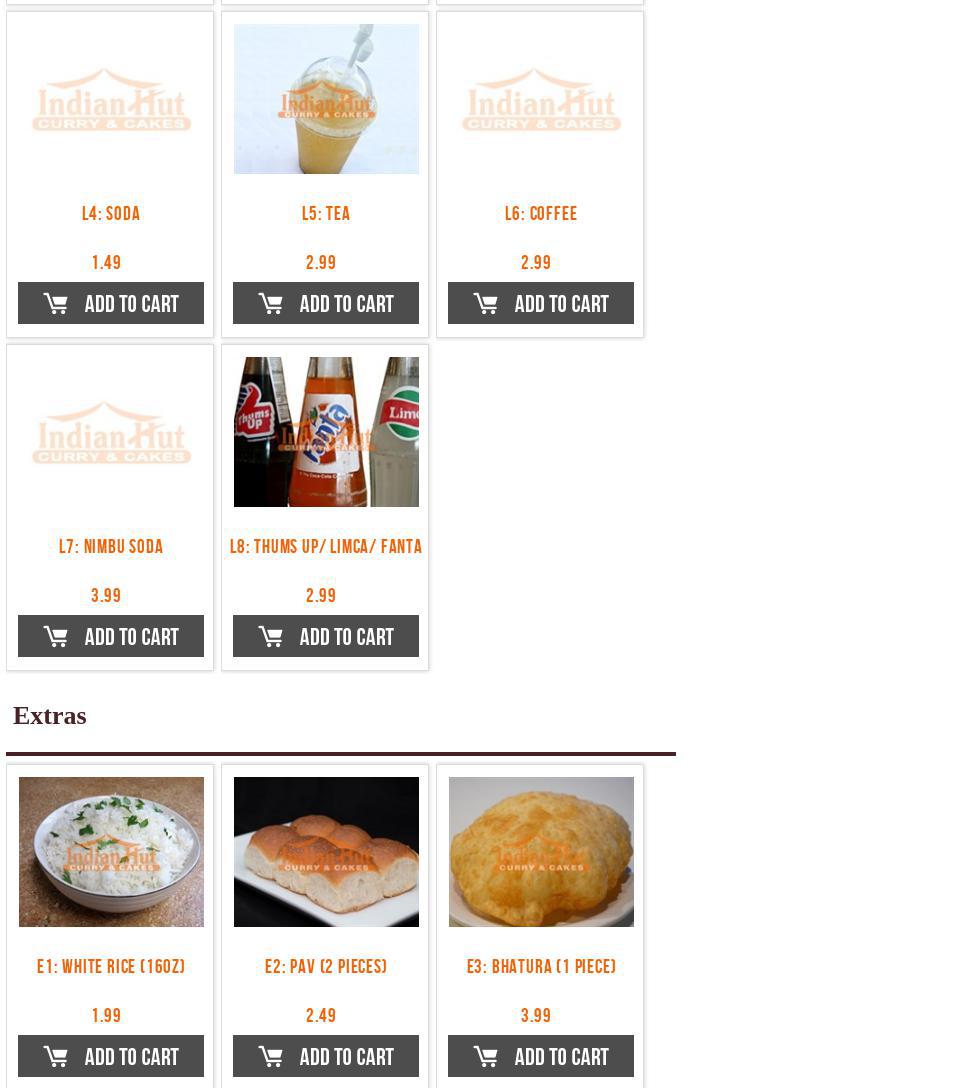Add L6: Coffee to cart

541,303
